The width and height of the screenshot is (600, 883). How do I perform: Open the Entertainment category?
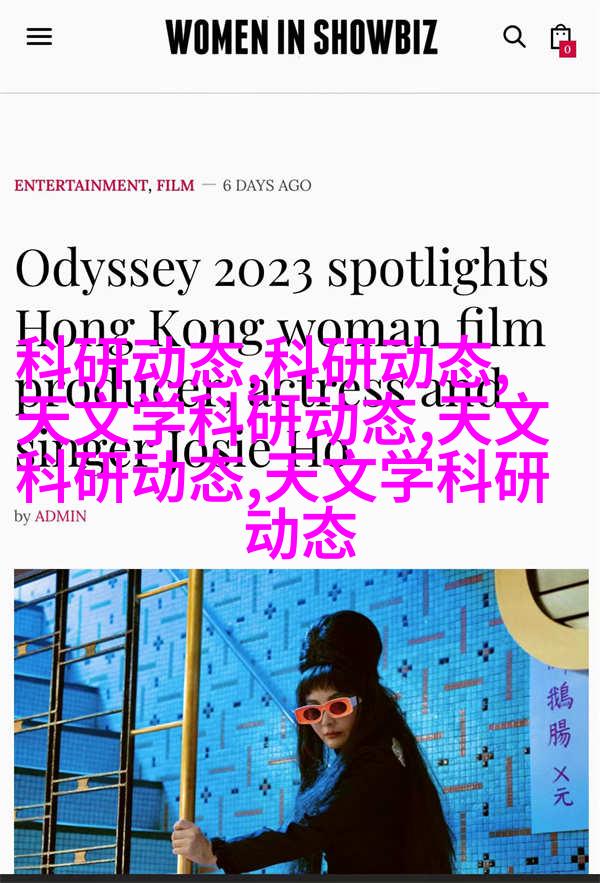point(80,185)
